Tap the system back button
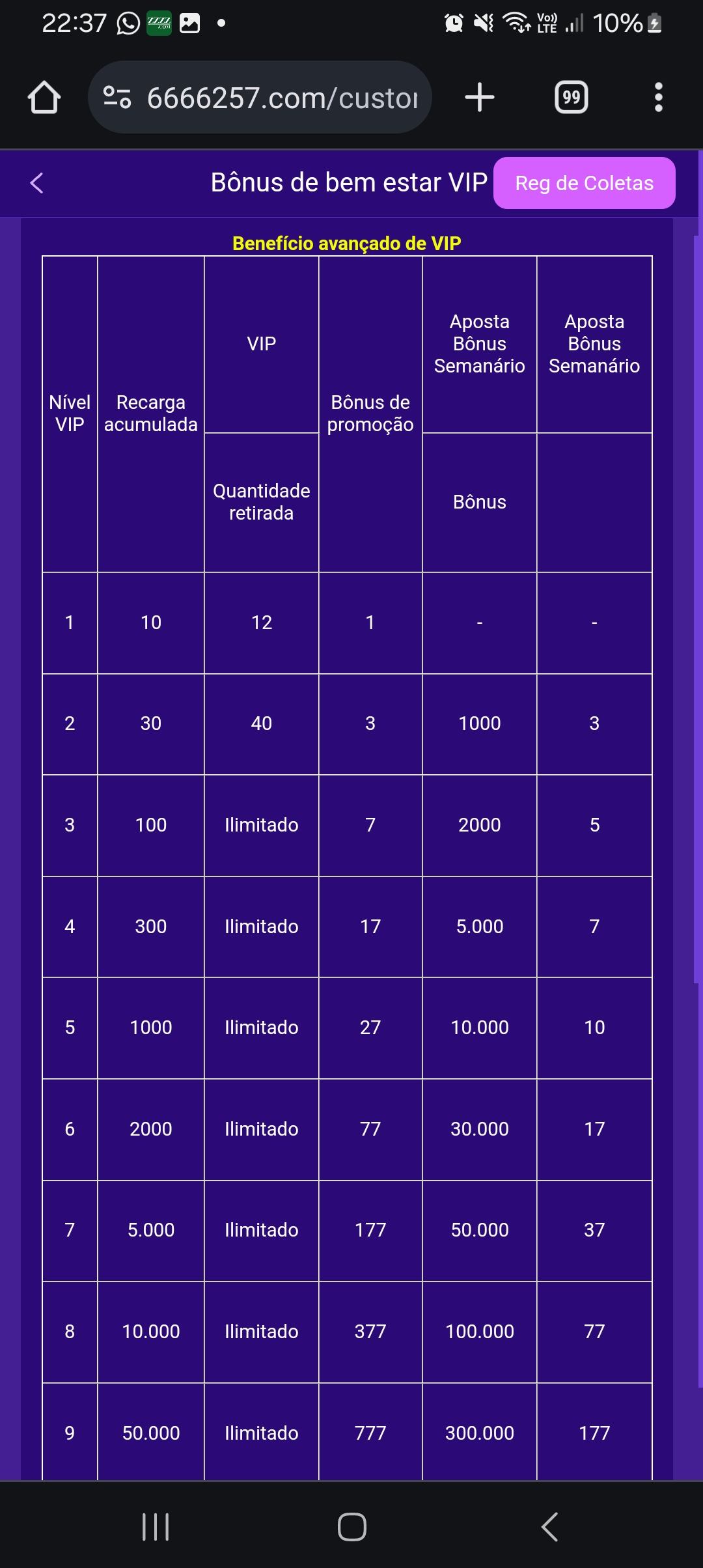 point(550,1526)
